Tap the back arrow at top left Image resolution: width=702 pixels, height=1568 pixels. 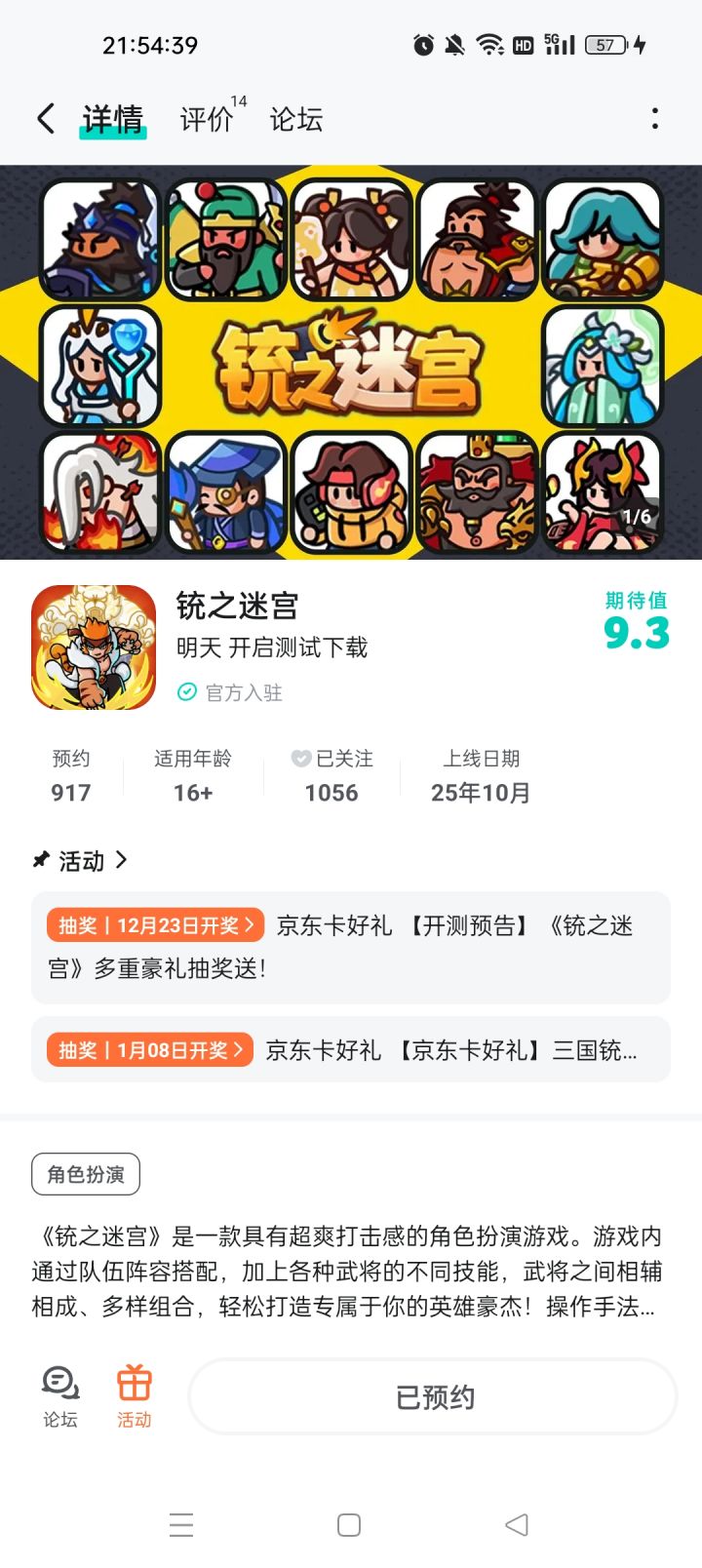[x=44, y=117]
